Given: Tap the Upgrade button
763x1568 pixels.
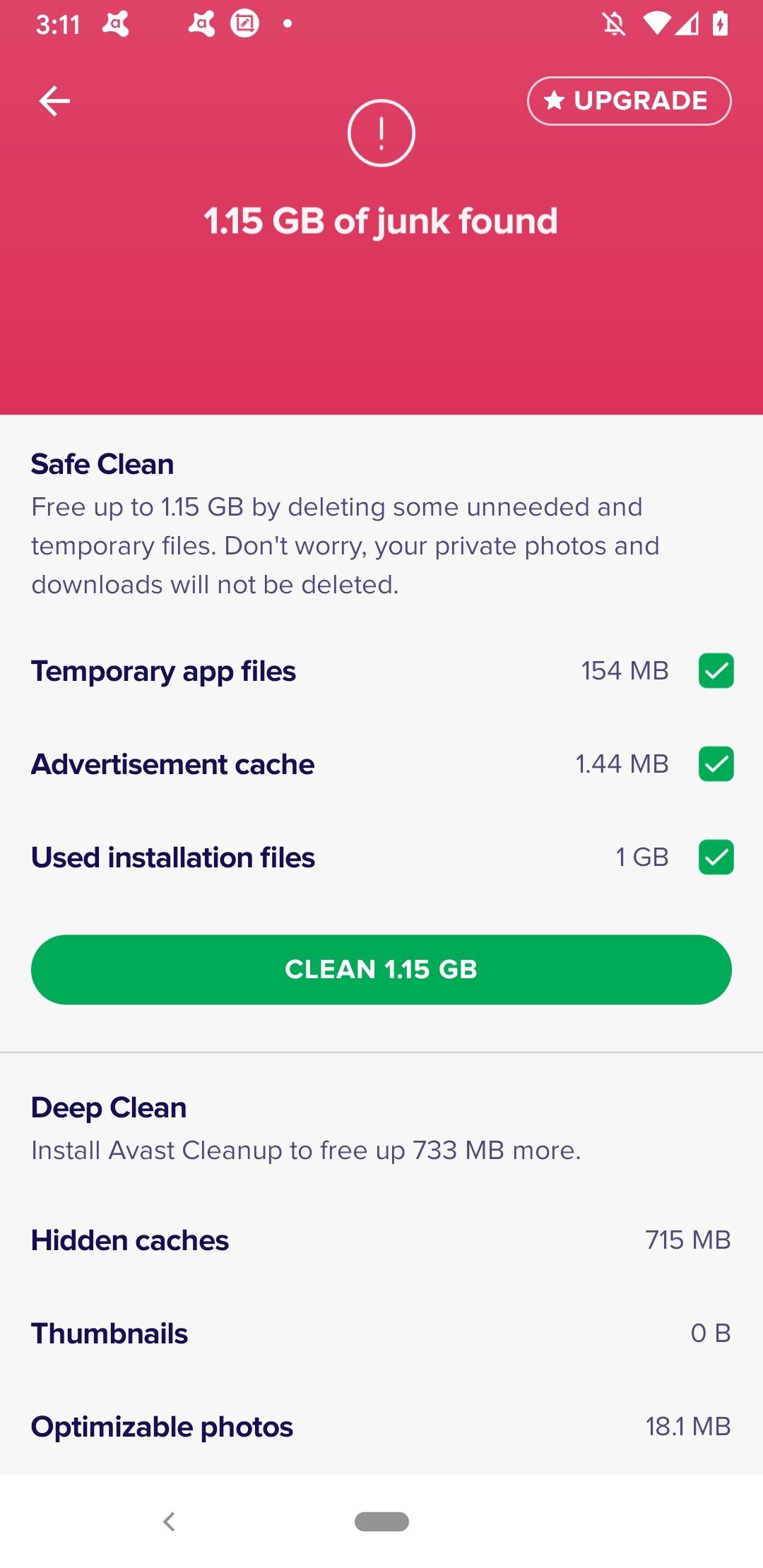Looking at the screenshot, I should point(629,101).
